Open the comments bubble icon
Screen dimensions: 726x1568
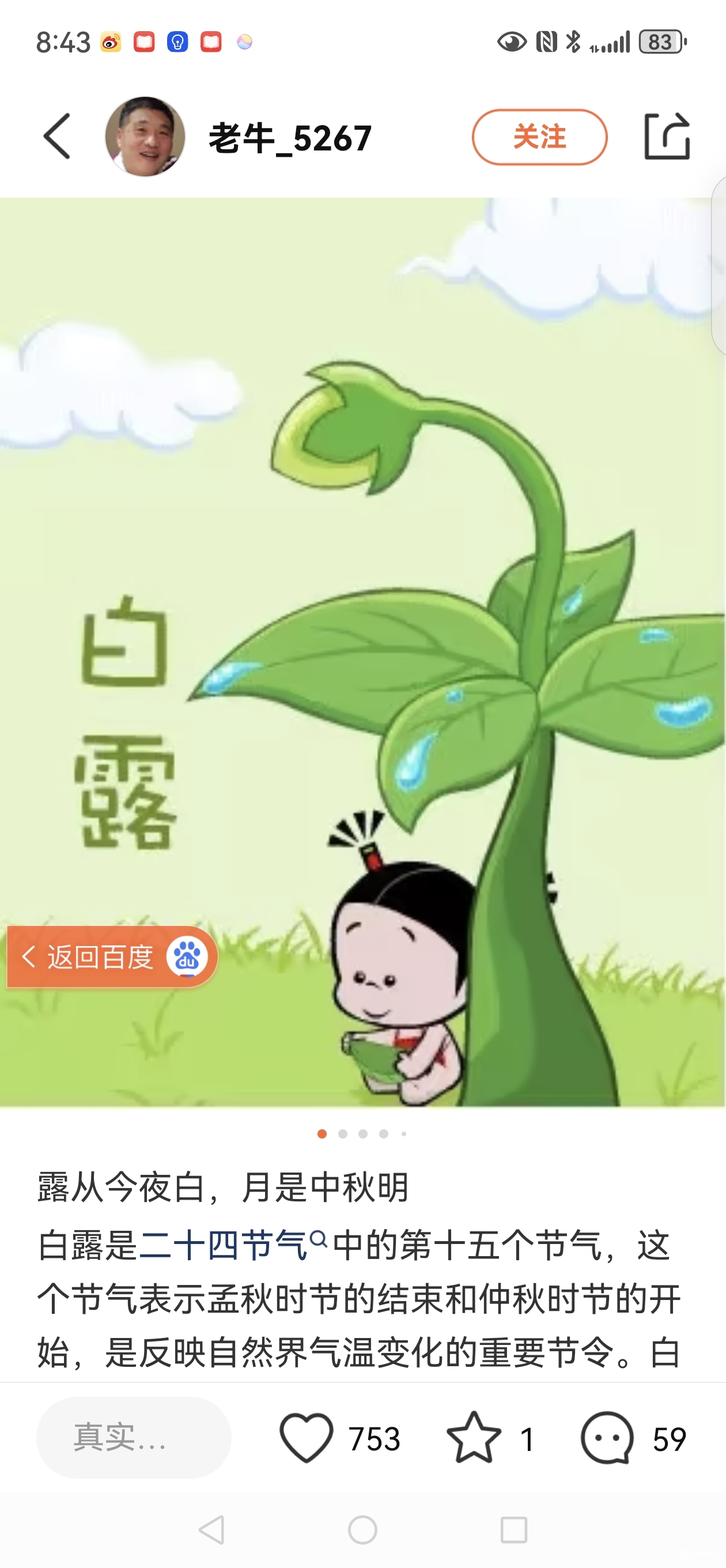607,1438
